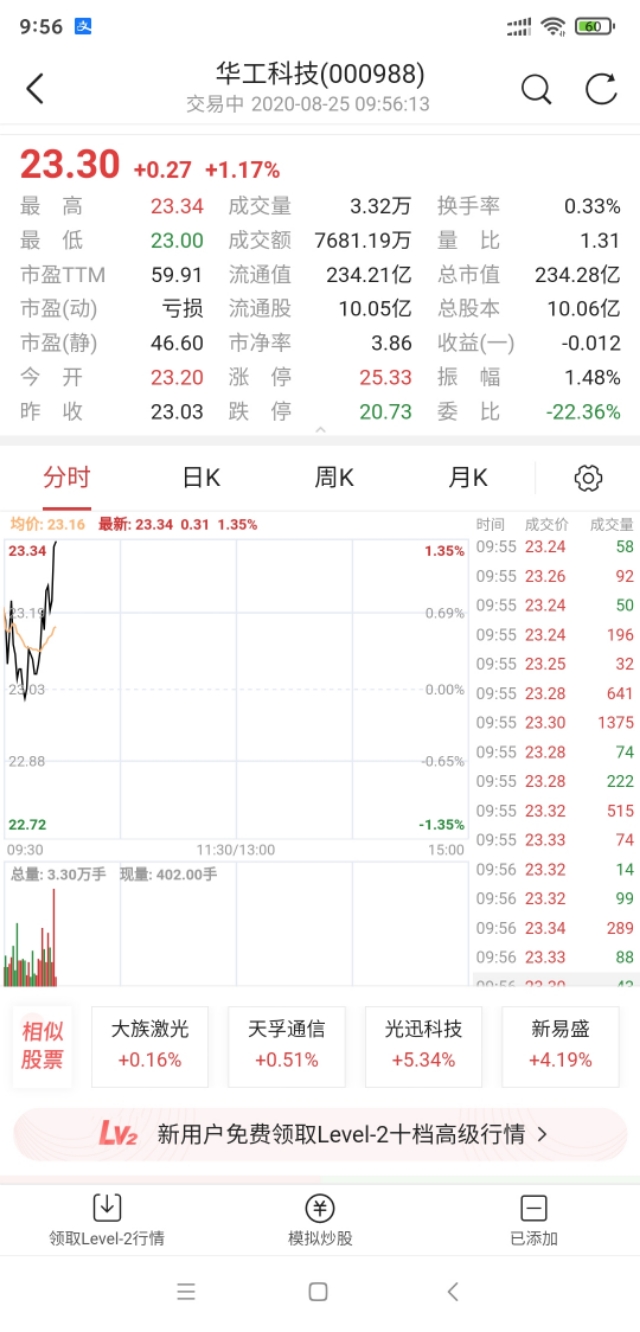Open system recent apps menu
This screenshot has width=640, height=1332.
(186, 1292)
